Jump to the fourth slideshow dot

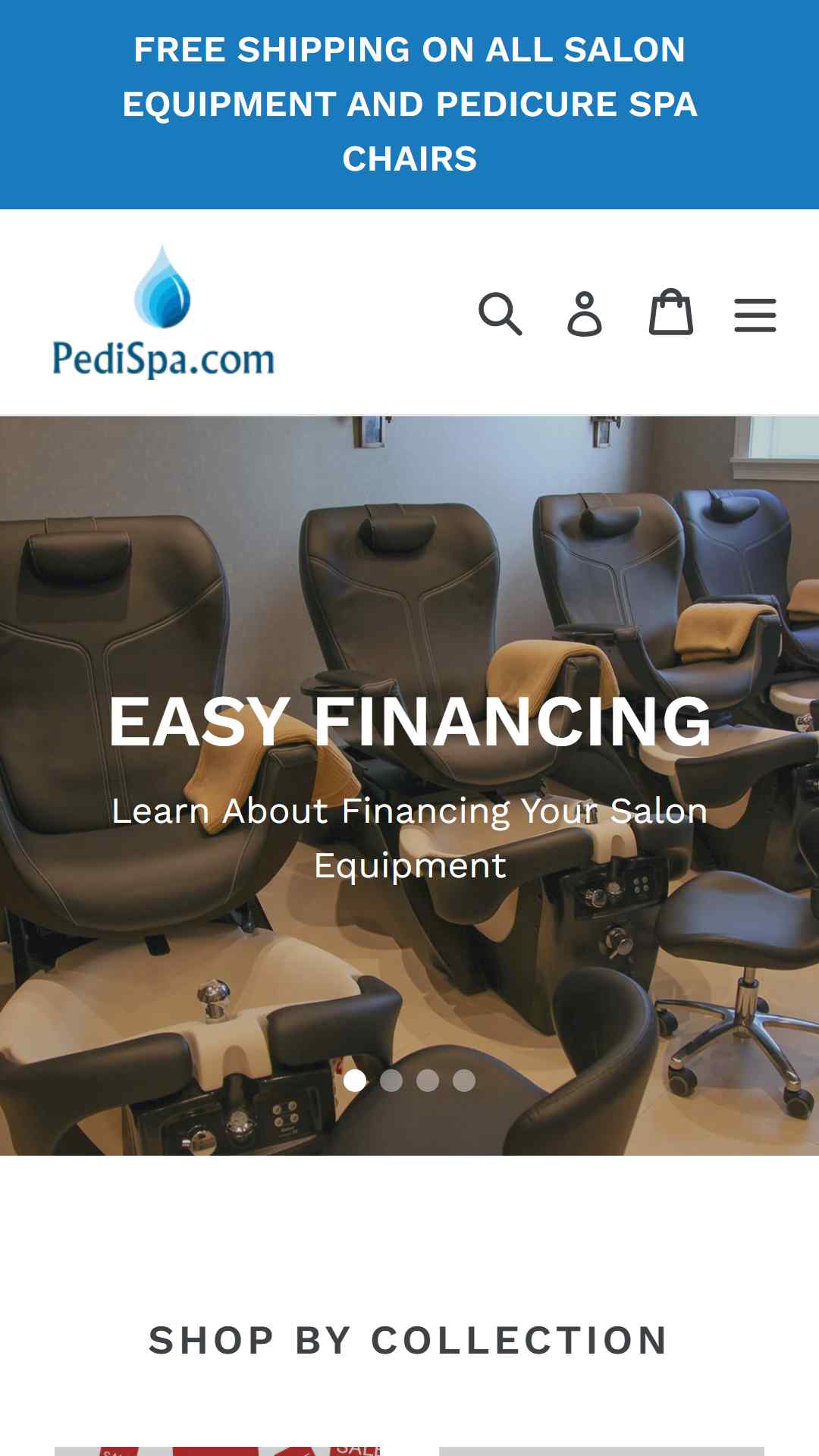click(464, 1081)
